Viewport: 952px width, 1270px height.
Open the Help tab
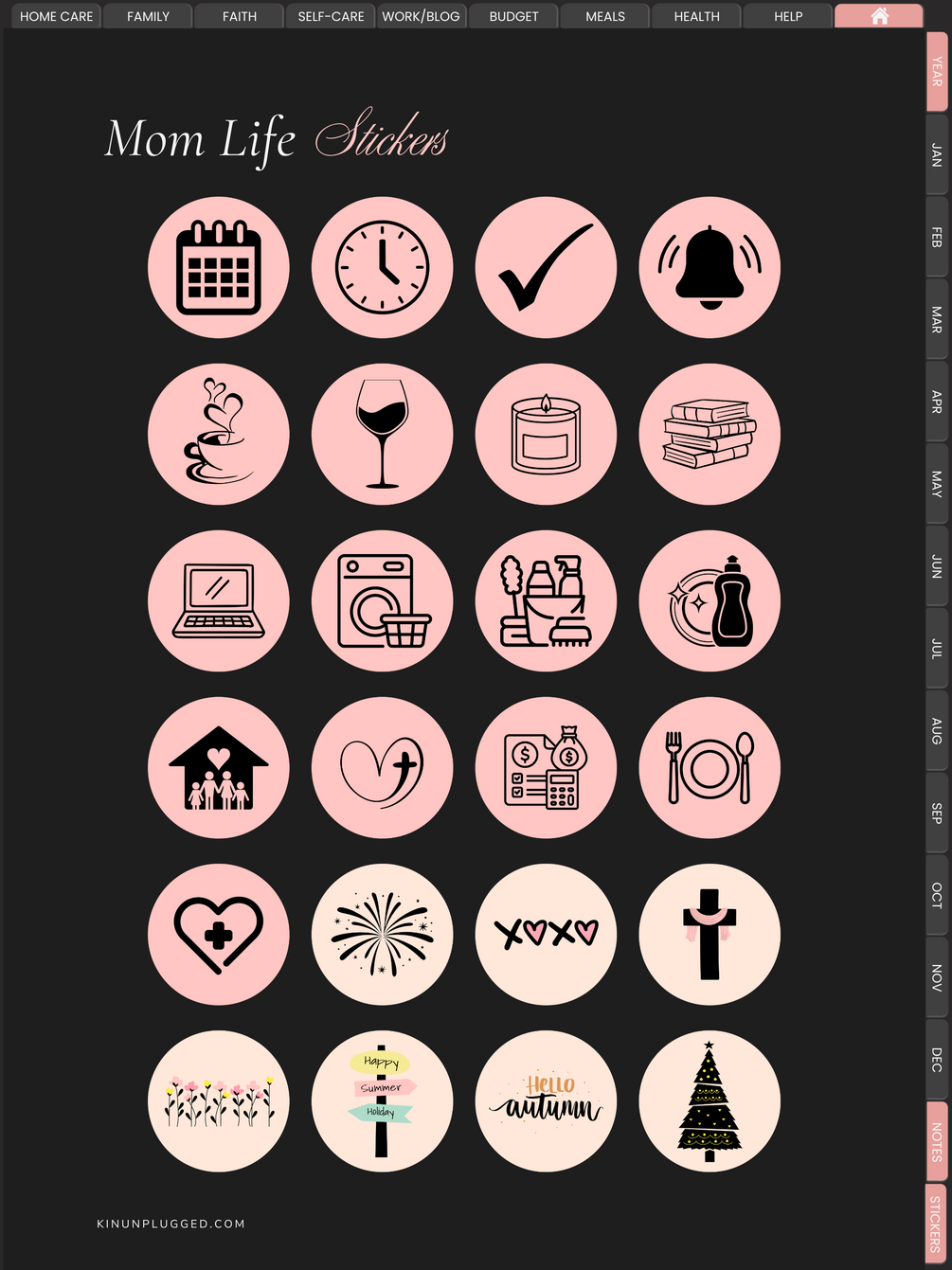click(788, 16)
